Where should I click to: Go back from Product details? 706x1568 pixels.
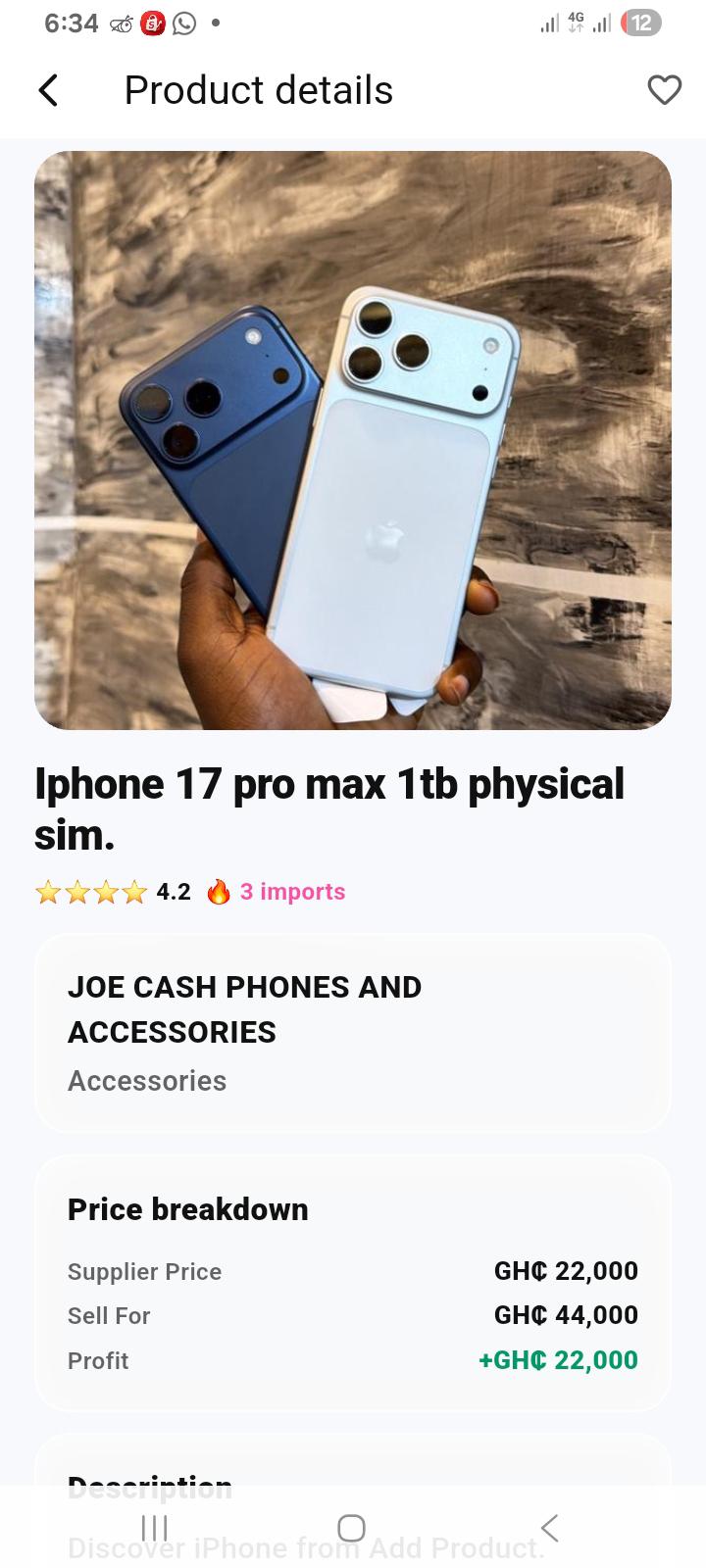48,90
